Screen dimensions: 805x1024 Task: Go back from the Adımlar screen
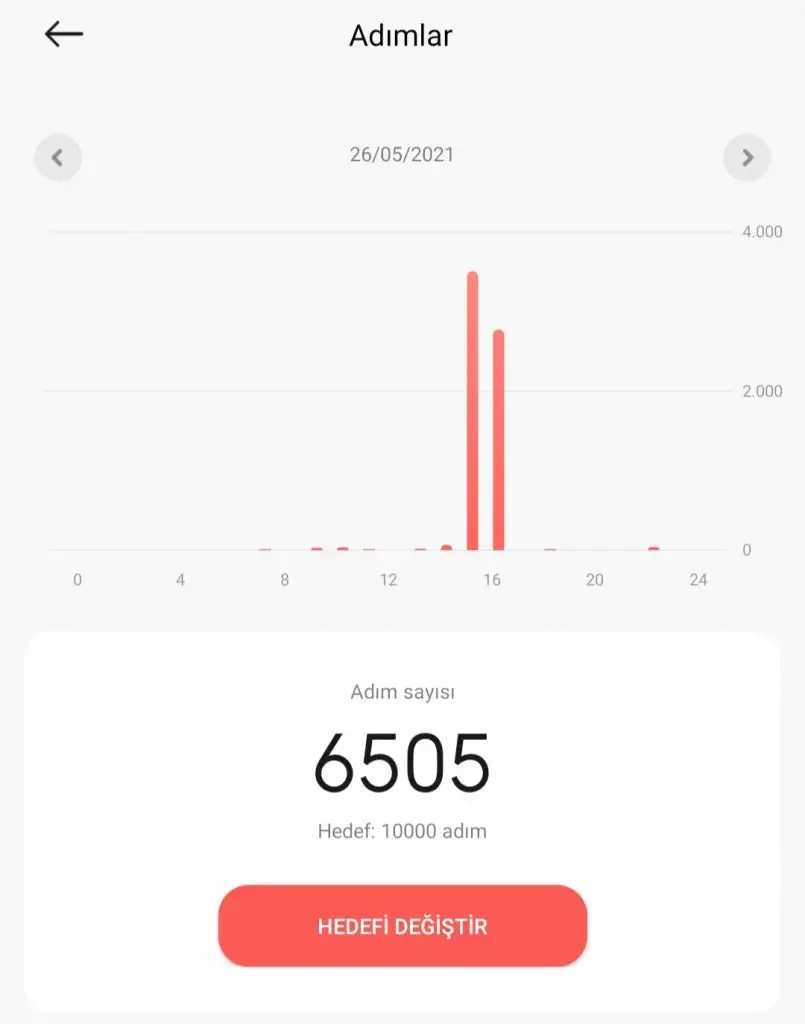[x=63, y=35]
